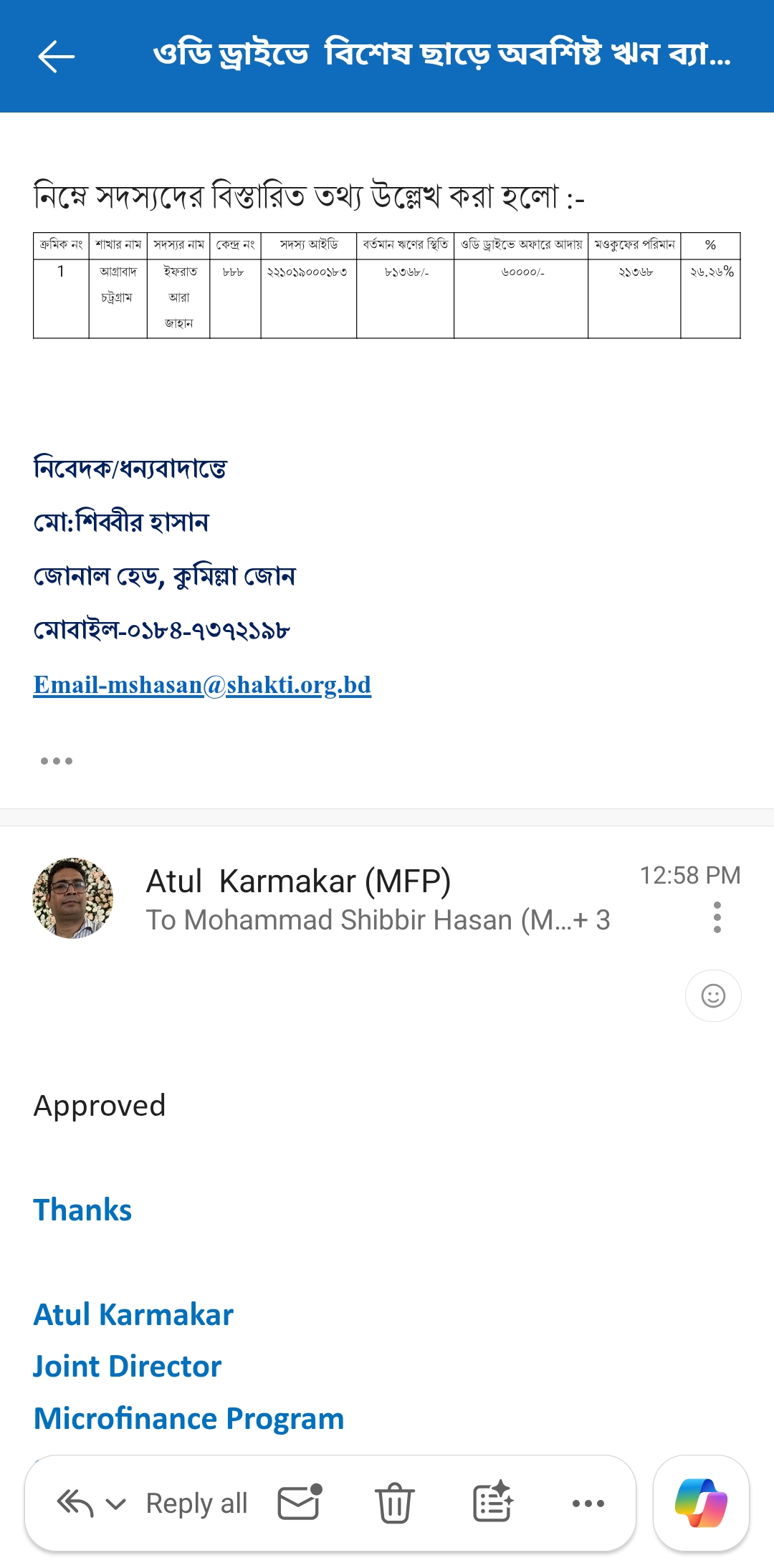Delete this email with the trash icon

394,1503
